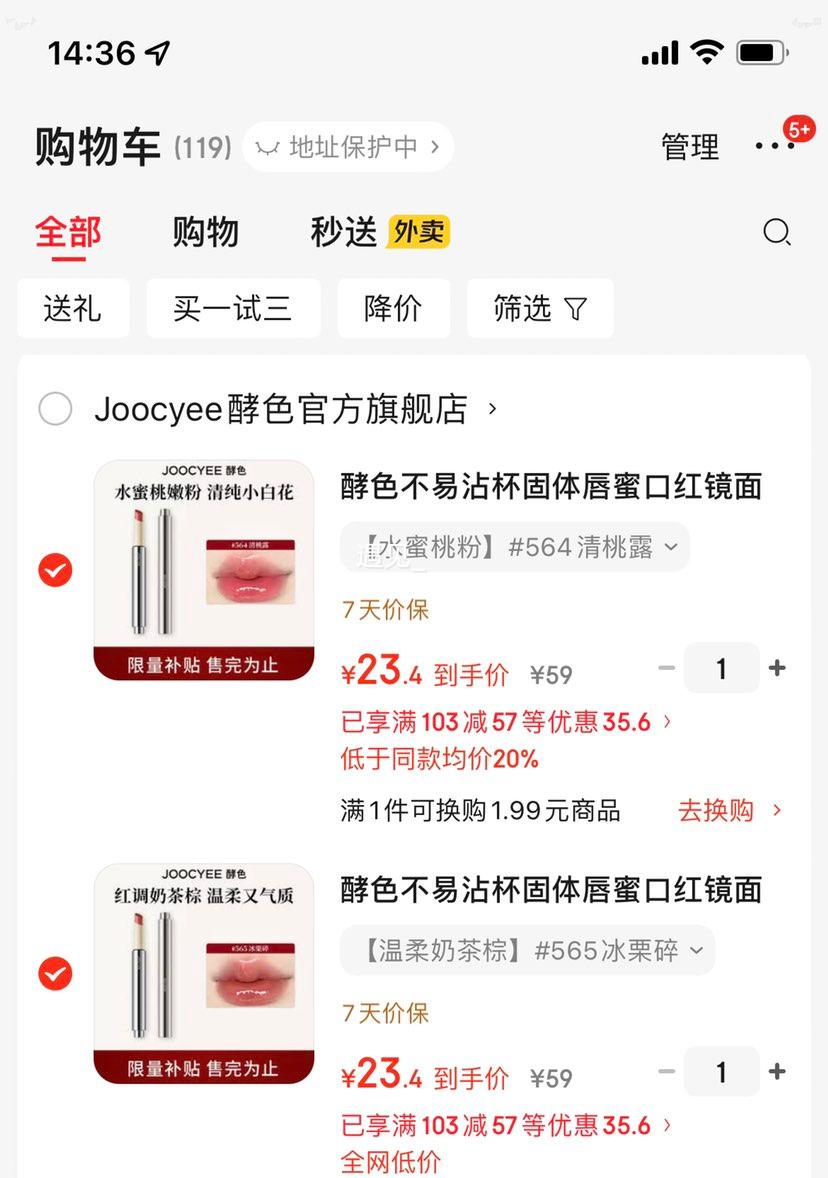Open the more options ellipsis with 5+ badge
The height and width of the screenshot is (1178, 828).
coord(774,146)
